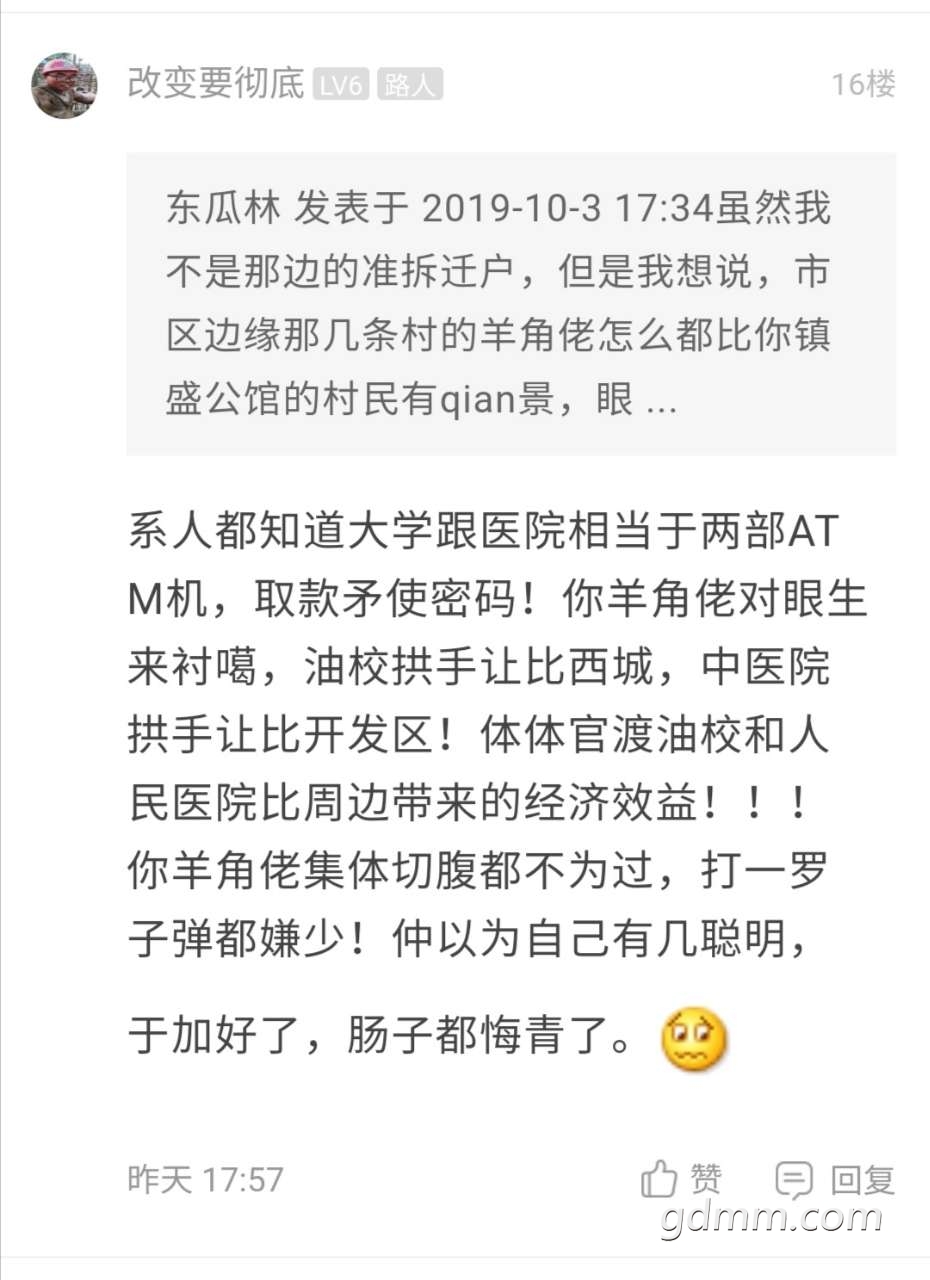
Task: Like this comment with 赞
Action: tap(682, 1180)
